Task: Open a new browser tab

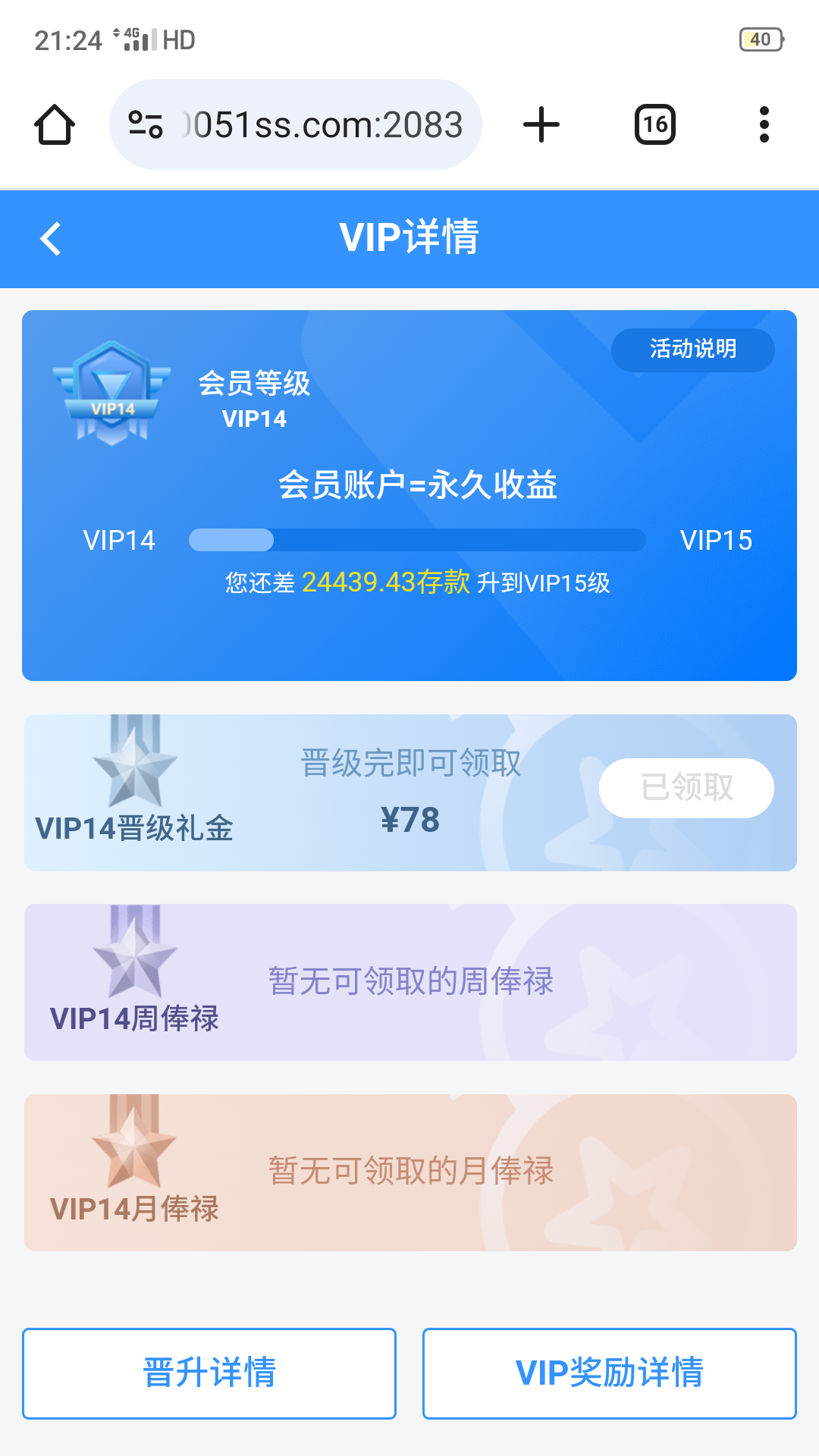Action: (x=541, y=124)
